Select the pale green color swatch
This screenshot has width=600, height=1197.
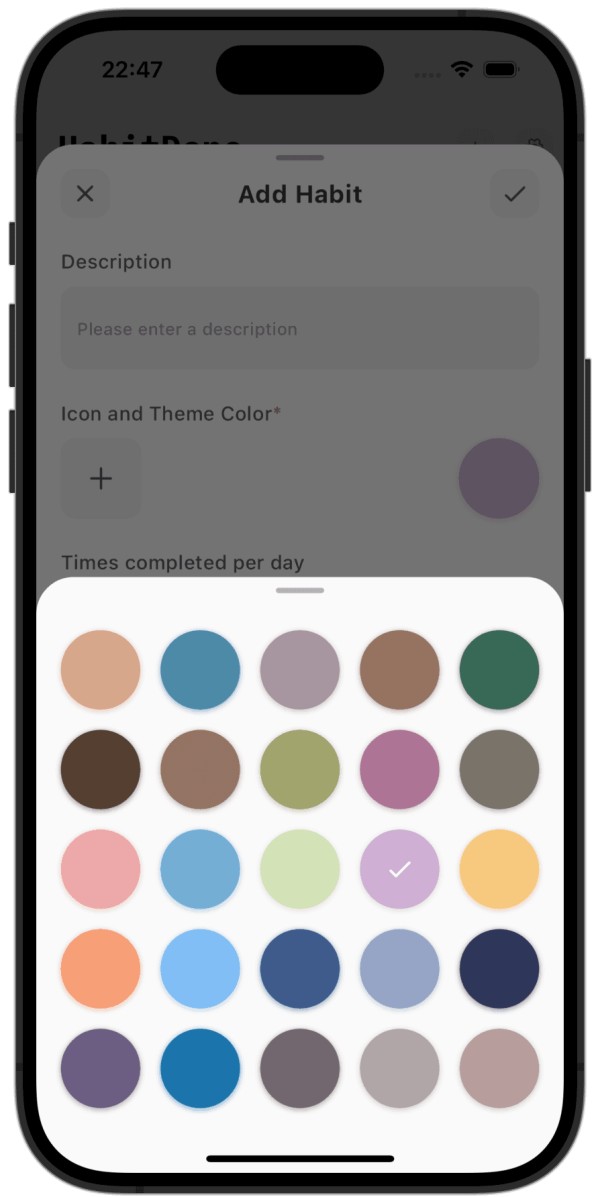300,869
